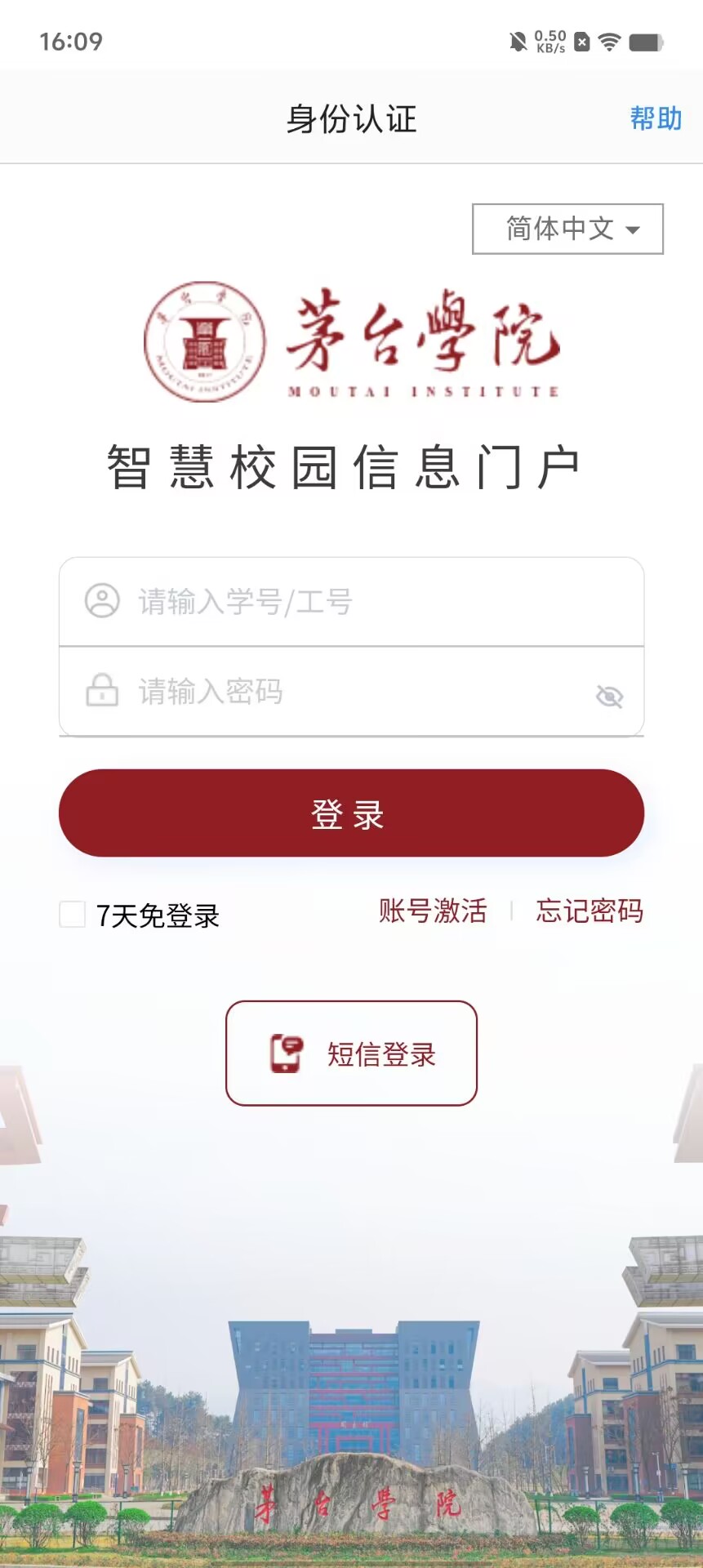The image size is (703, 1568).
Task: Check the 7天免登录 checkbox
Action: coord(73,915)
